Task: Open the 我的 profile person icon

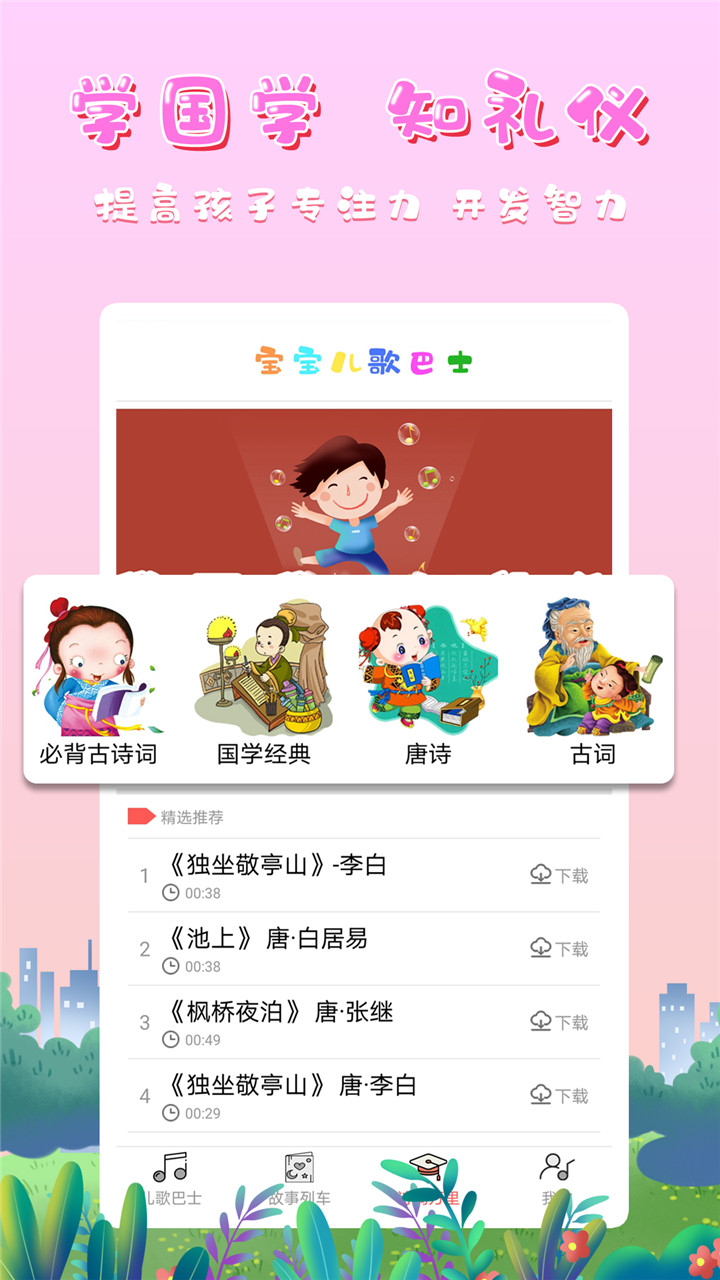Action: click(x=557, y=1166)
